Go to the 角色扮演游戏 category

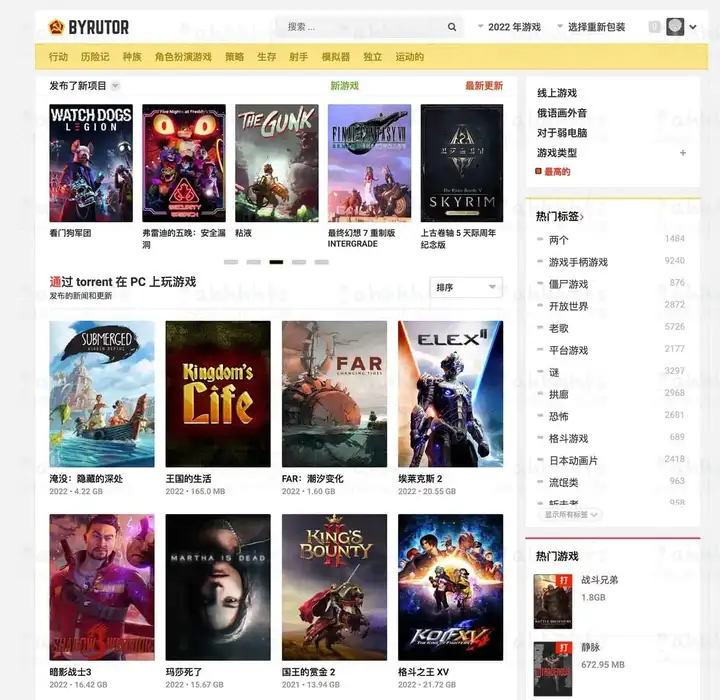(183, 57)
